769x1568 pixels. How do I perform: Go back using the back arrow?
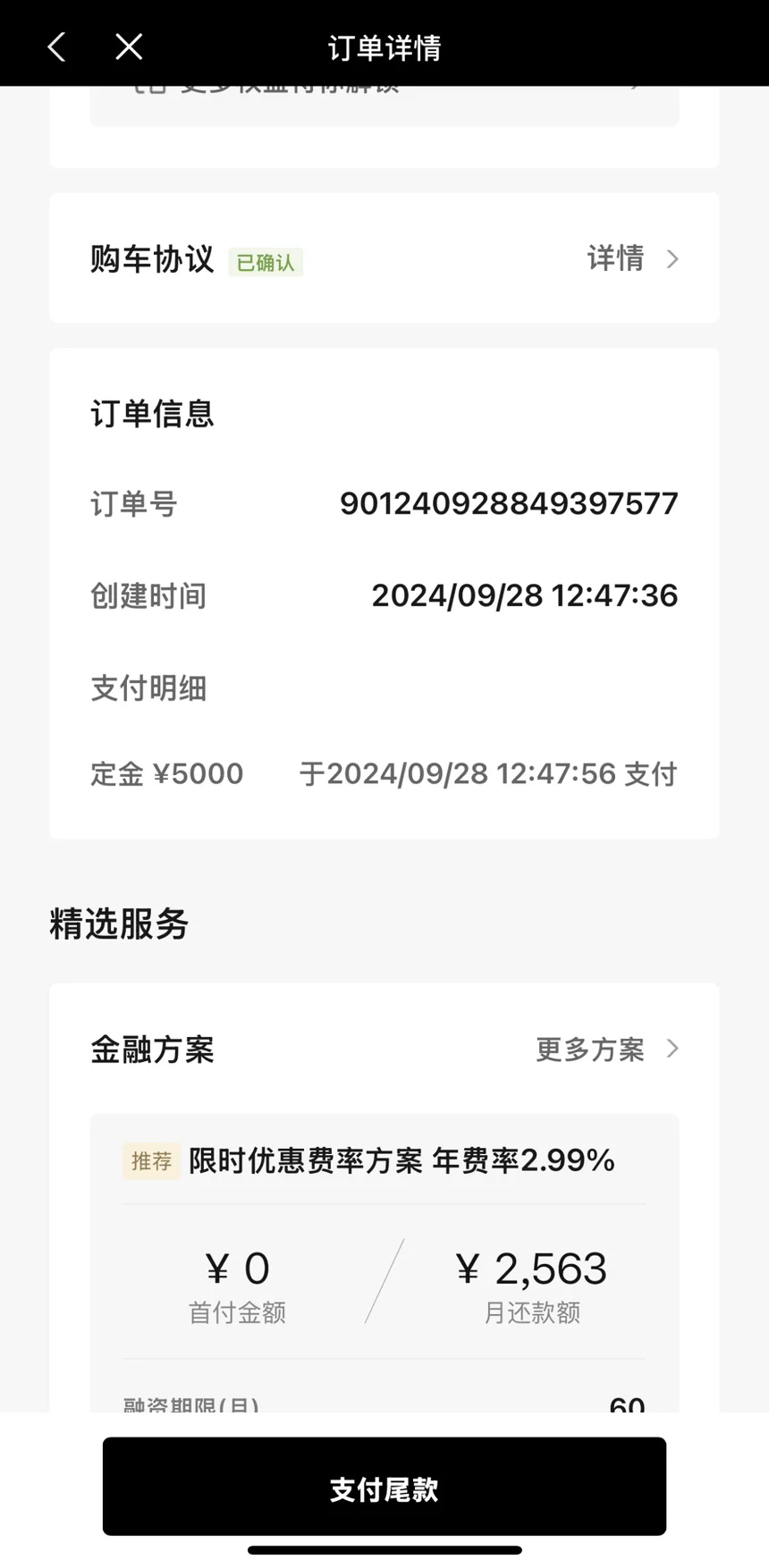pos(57,47)
